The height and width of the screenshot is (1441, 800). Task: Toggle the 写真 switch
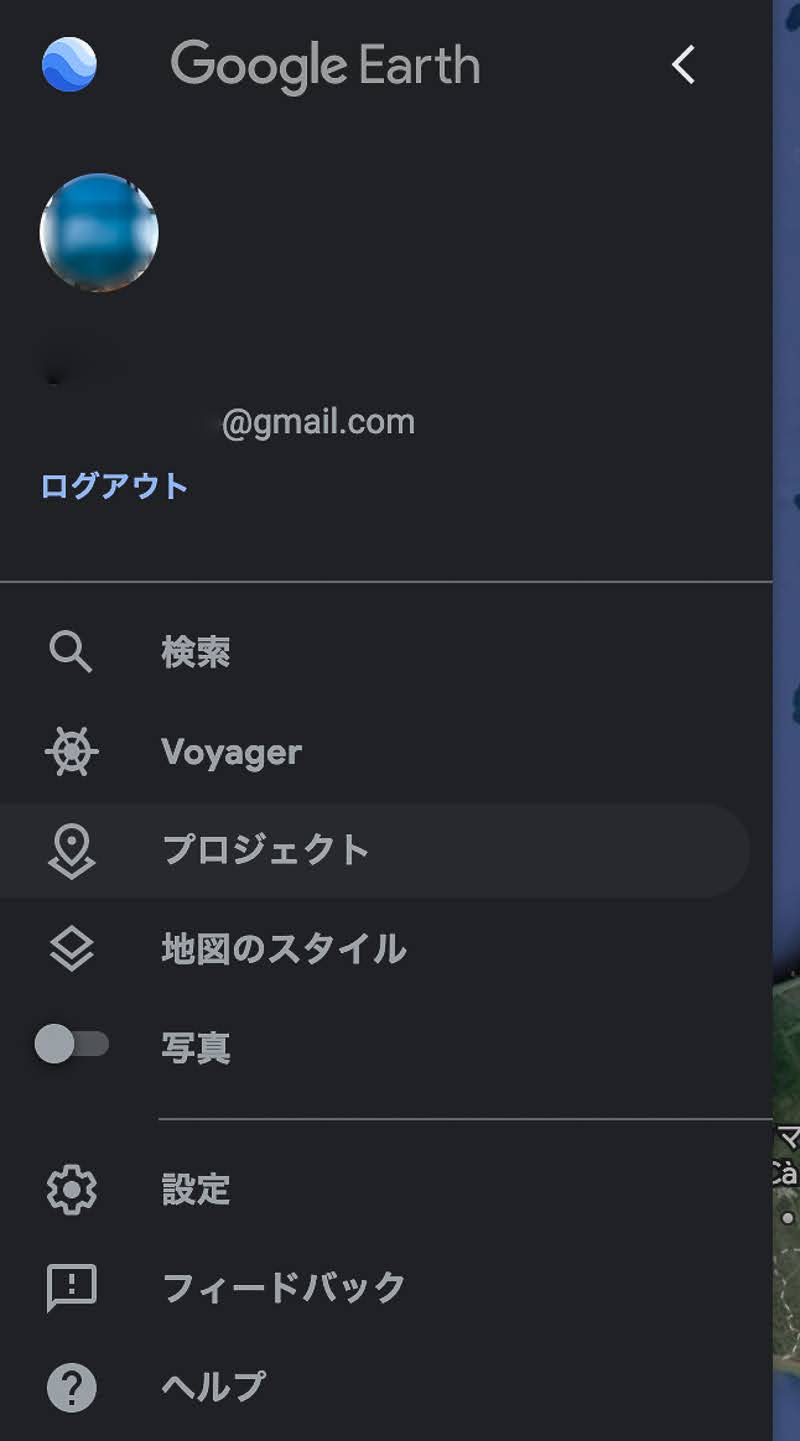click(x=72, y=1045)
